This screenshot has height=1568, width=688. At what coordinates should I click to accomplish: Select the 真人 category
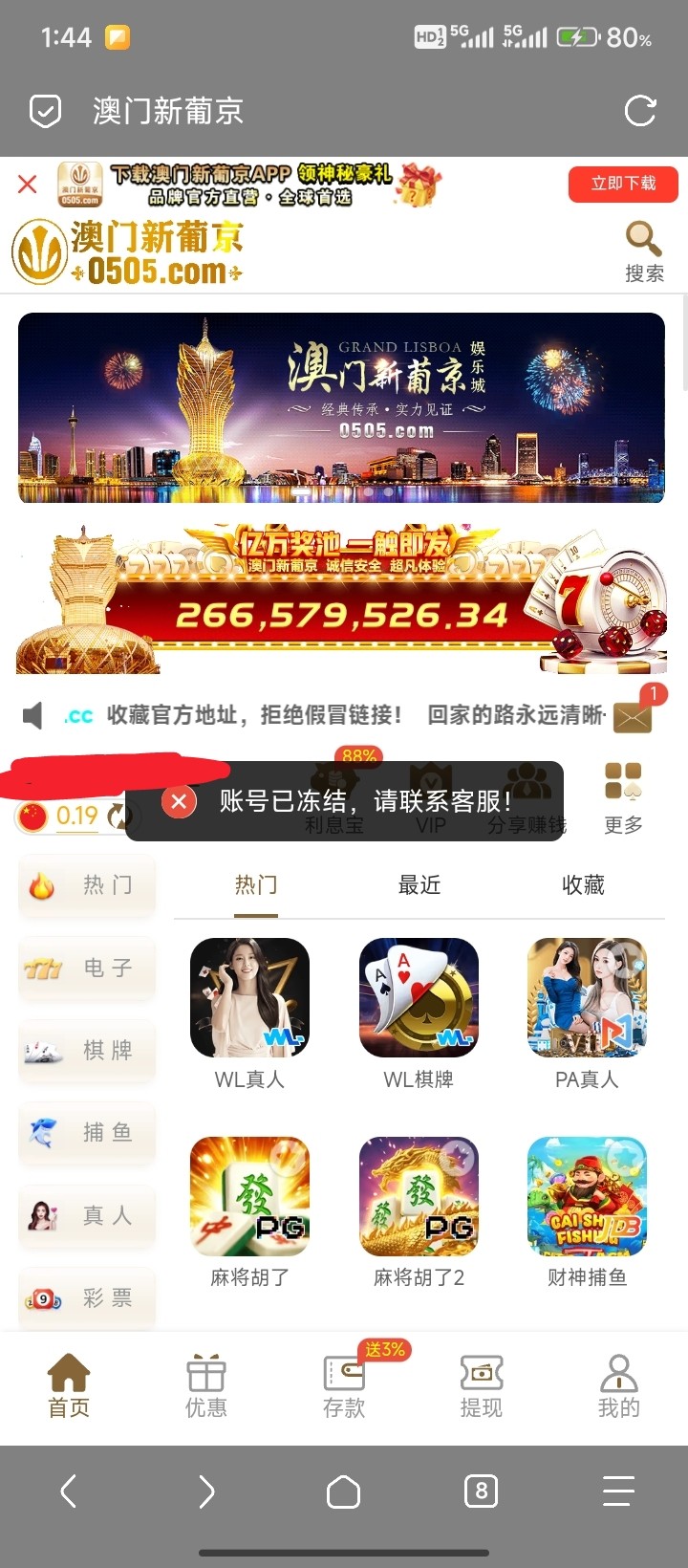[x=87, y=1215]
